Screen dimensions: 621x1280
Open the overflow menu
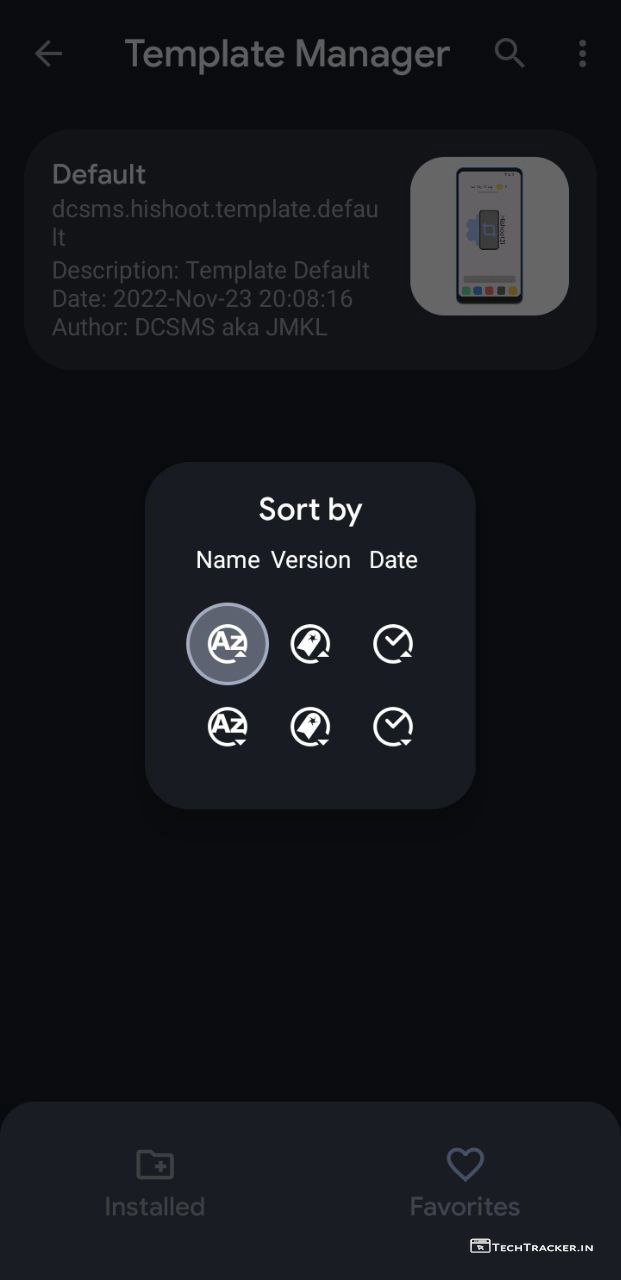[582, 54]
